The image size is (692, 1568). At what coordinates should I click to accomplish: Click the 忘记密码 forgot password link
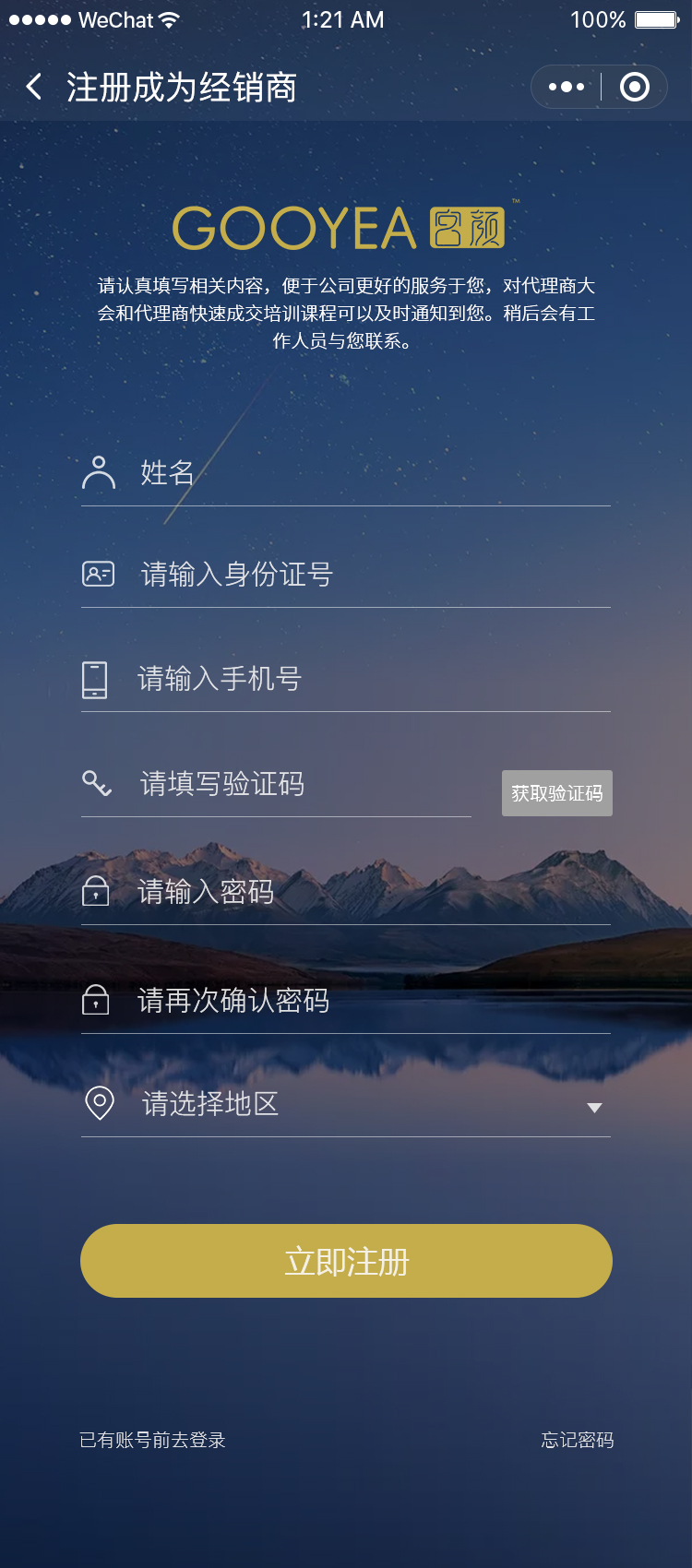[579, 1440]
